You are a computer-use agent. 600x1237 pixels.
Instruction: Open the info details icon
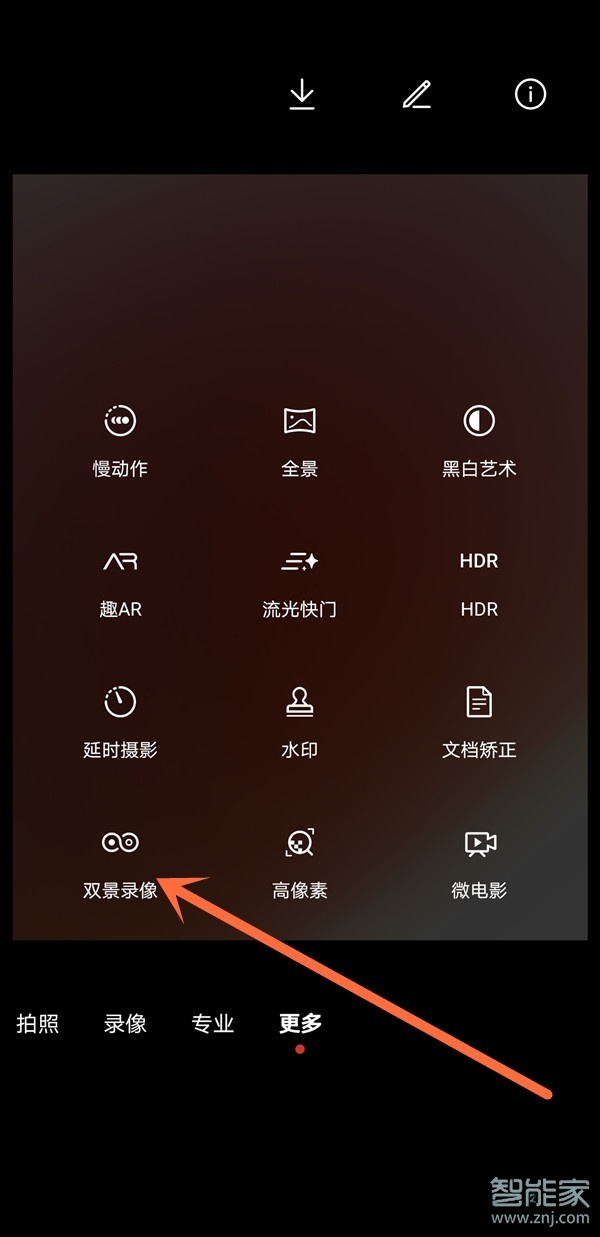[530, 94]
